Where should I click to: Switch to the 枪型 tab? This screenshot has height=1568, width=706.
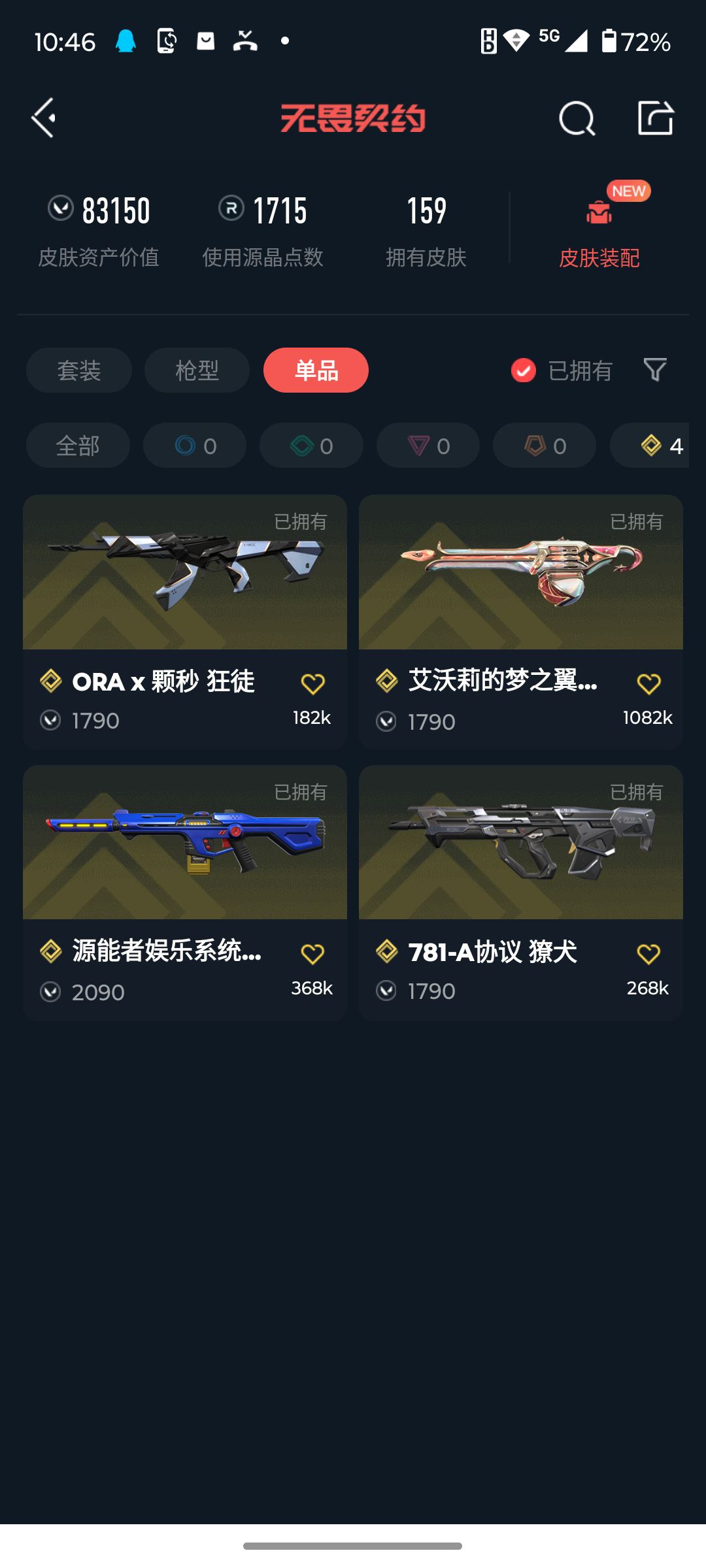(x=197, y=370)
